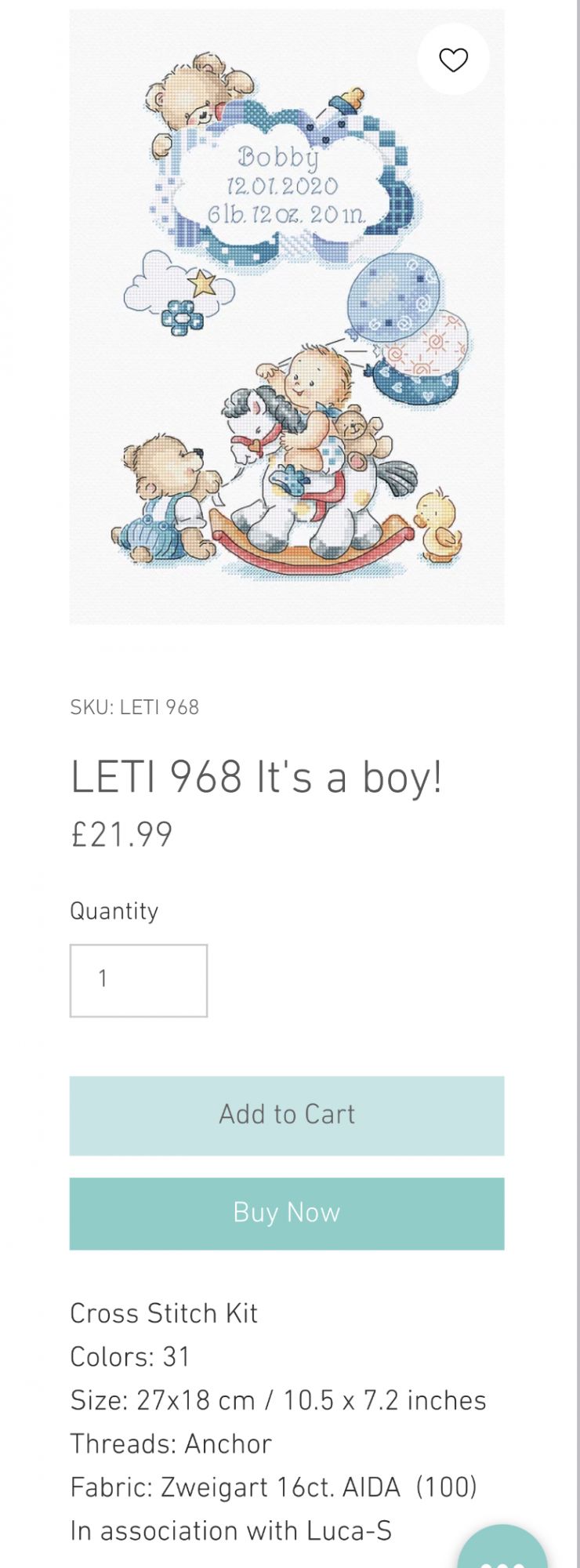Buy the cross stitch kit now
The height and width of the screenshot is (1568, 580).
pyautogui.click(x=287, y=1213)
